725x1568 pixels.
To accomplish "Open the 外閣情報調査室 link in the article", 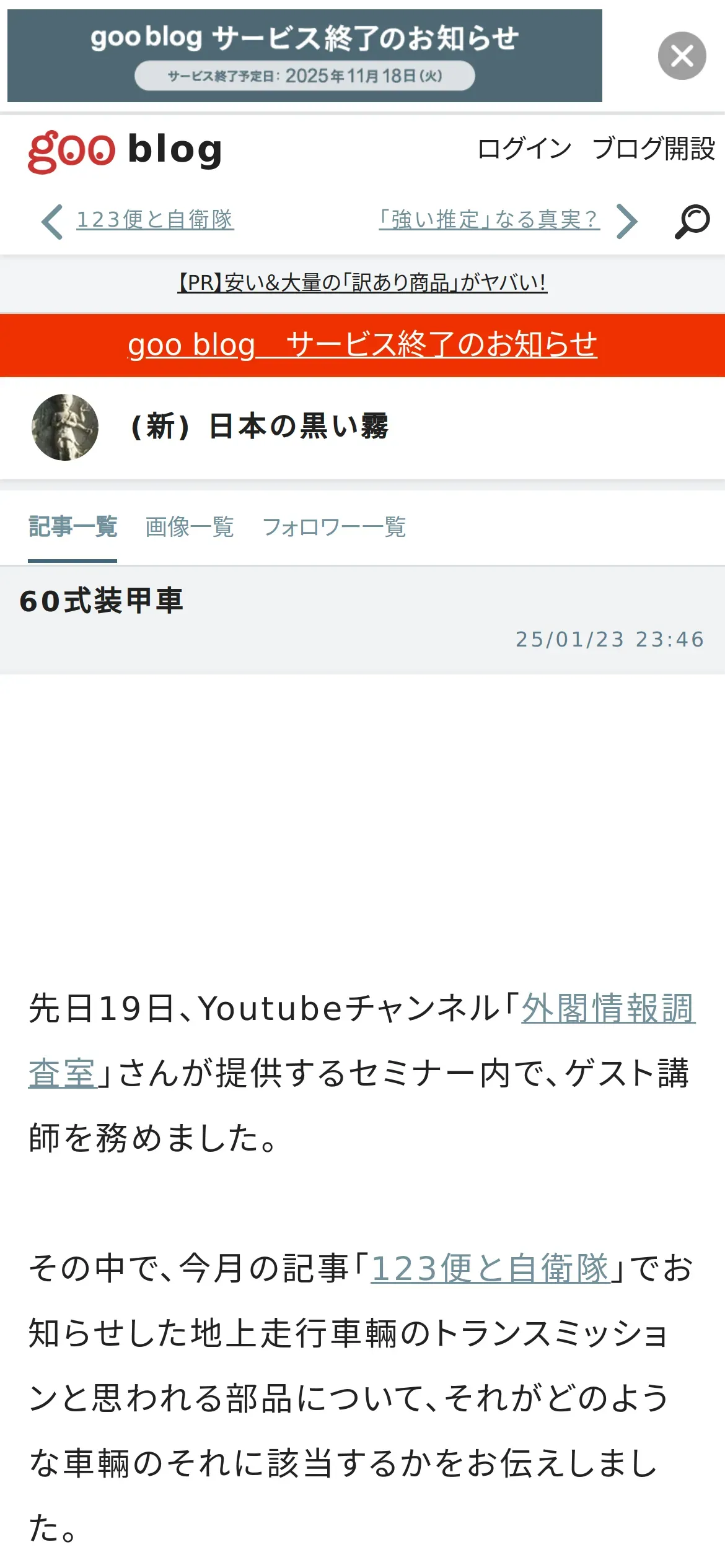I will [607, 1008].
